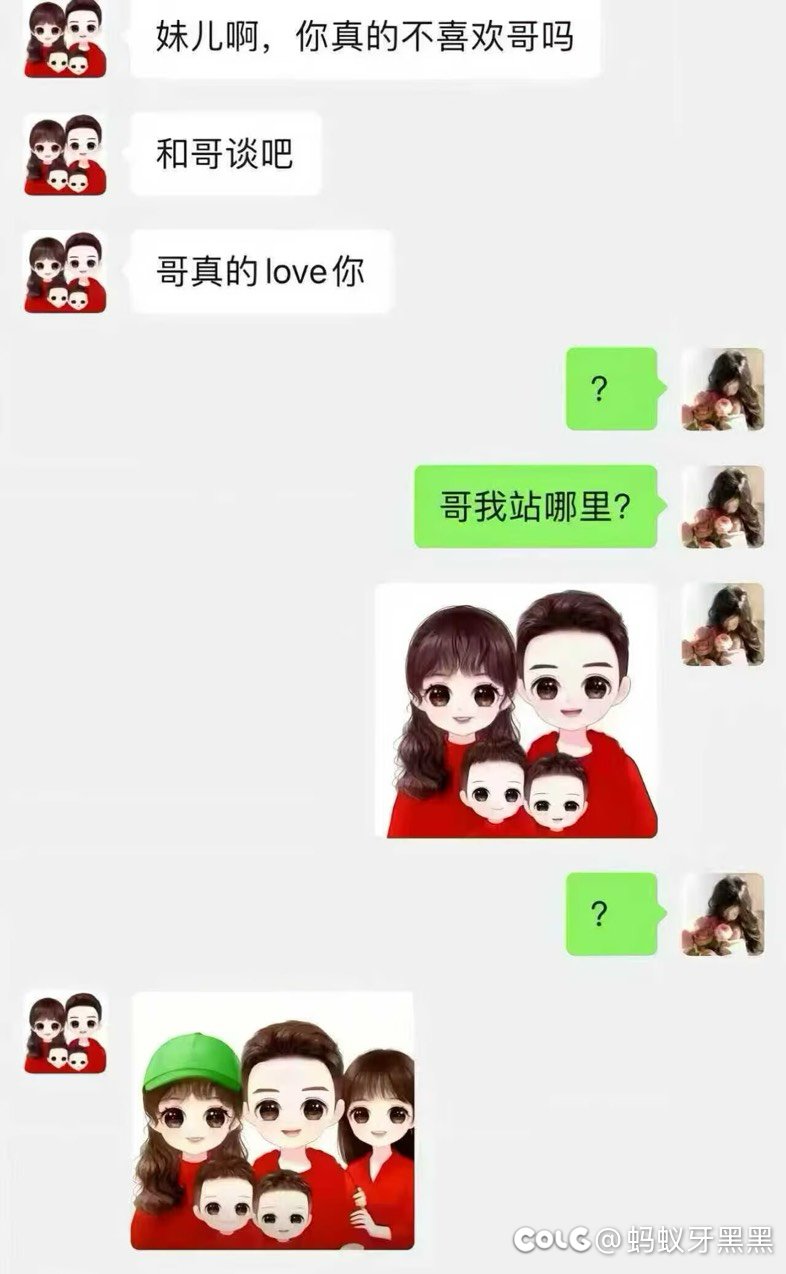Open the edited cartoon image with green cap

[272, 1120]
